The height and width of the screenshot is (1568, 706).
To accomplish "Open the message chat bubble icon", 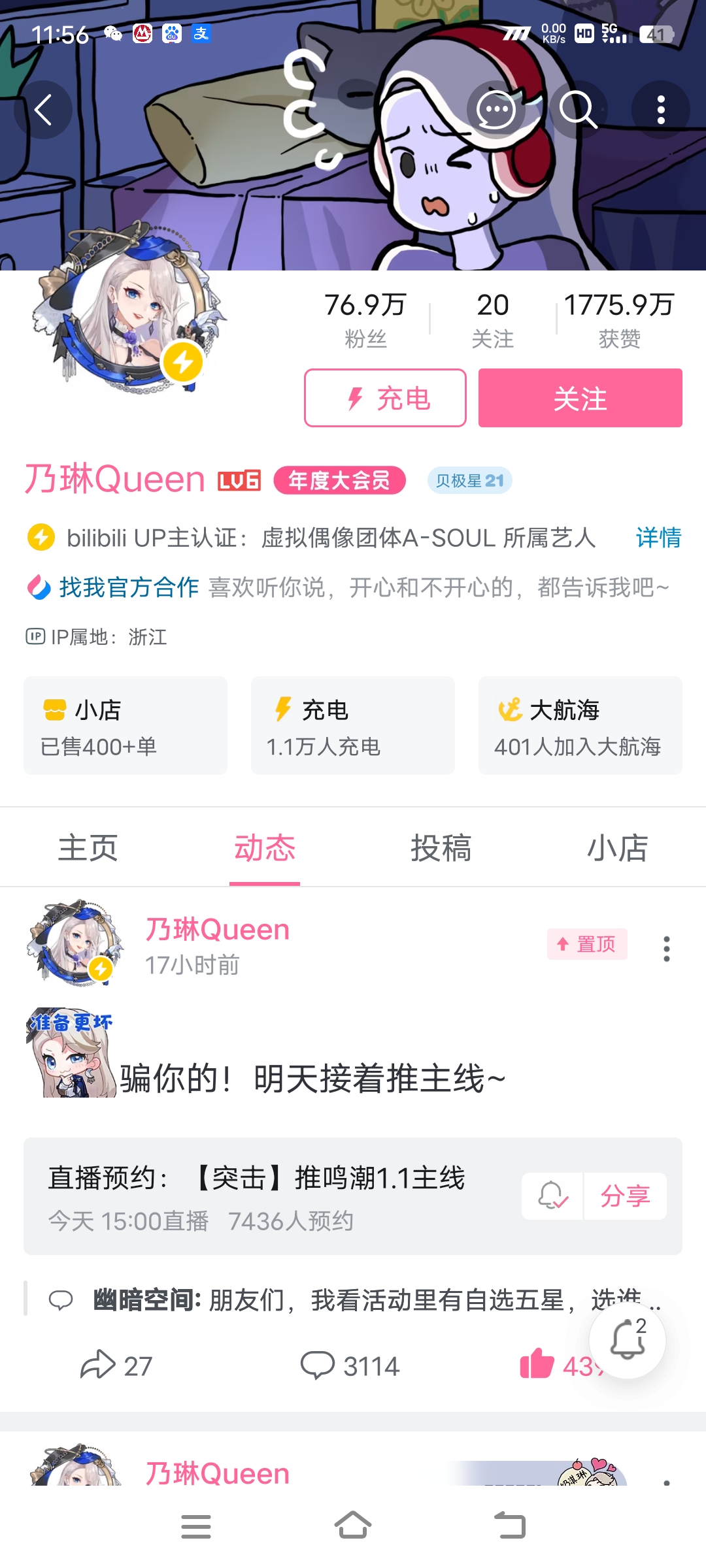I will [496, 110].
